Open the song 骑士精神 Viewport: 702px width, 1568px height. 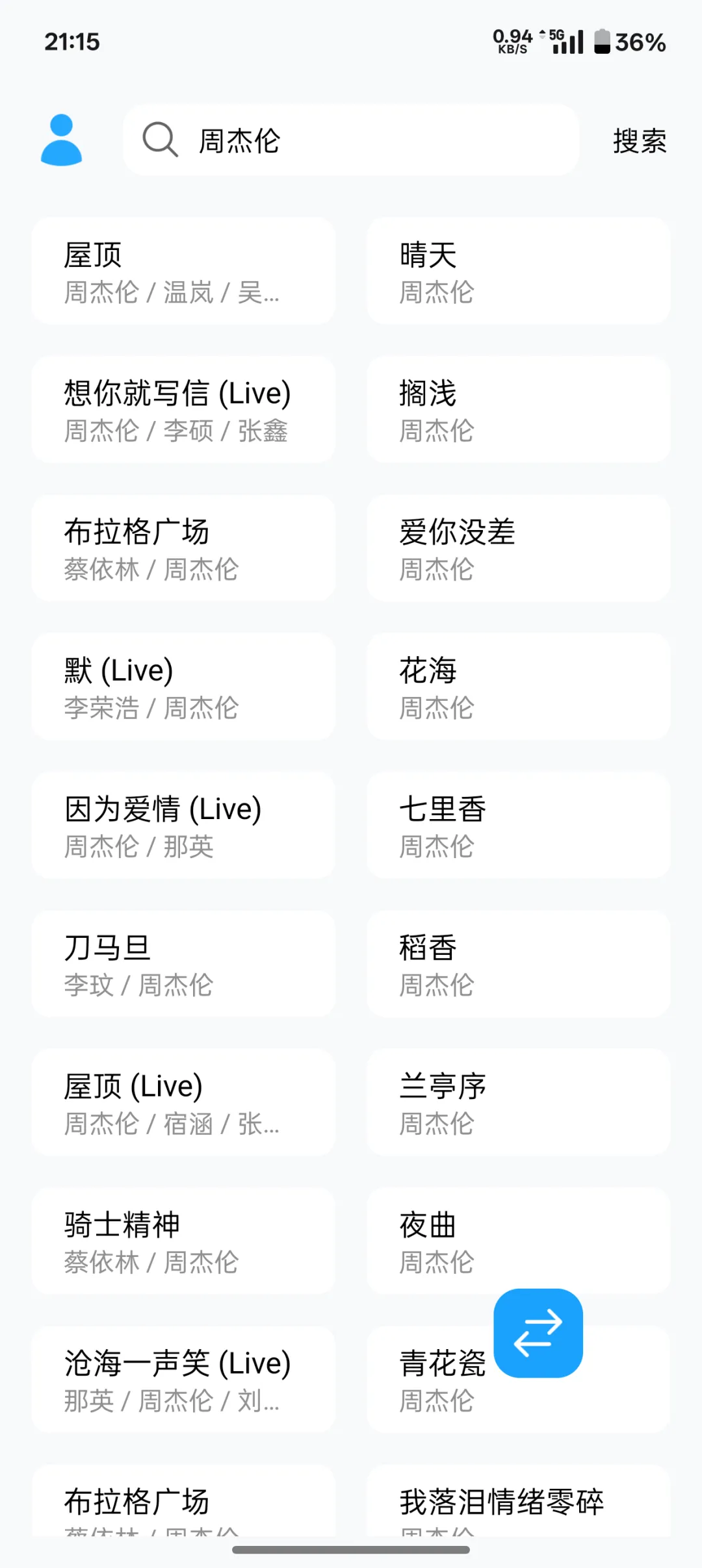pos(183,1241)
